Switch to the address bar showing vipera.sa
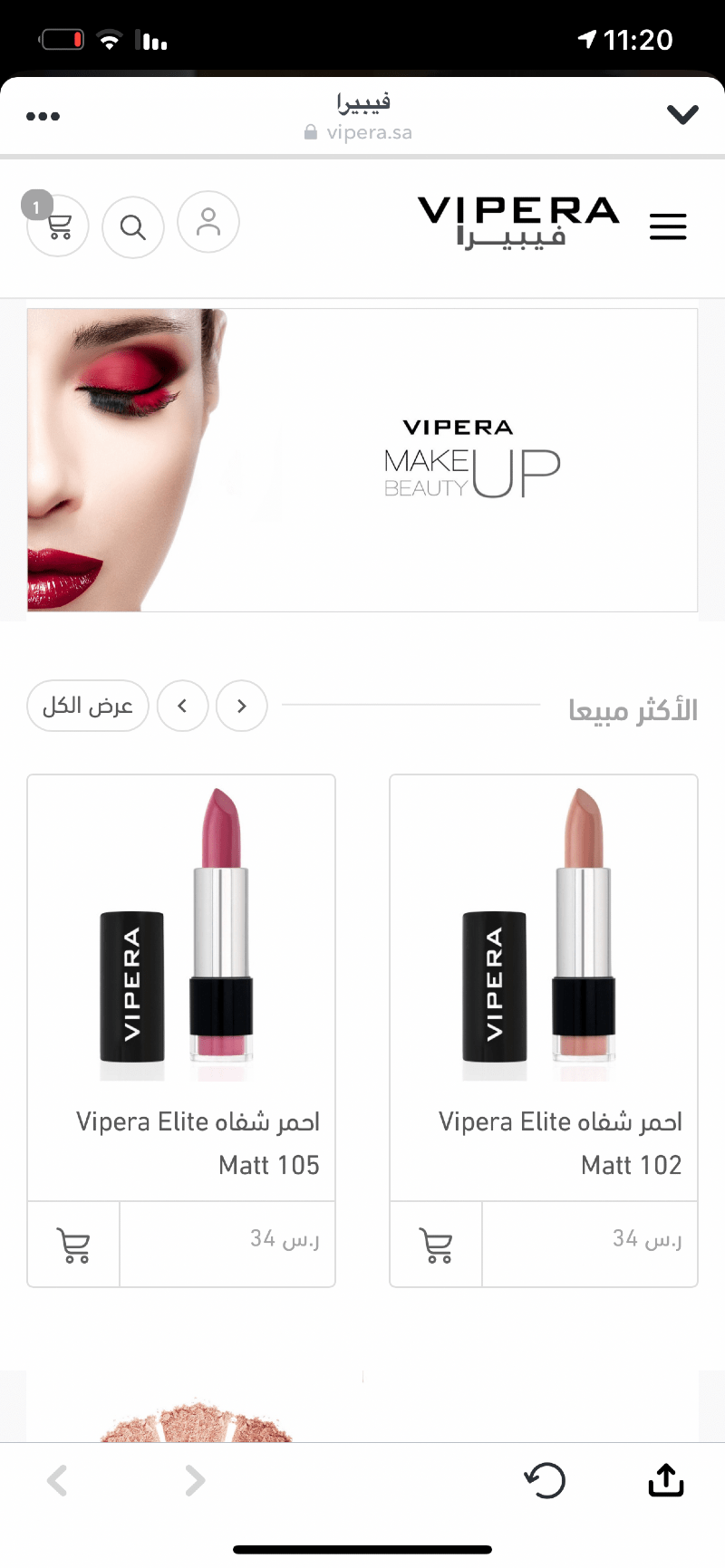 pyautogui.click(x=358, y=131)
